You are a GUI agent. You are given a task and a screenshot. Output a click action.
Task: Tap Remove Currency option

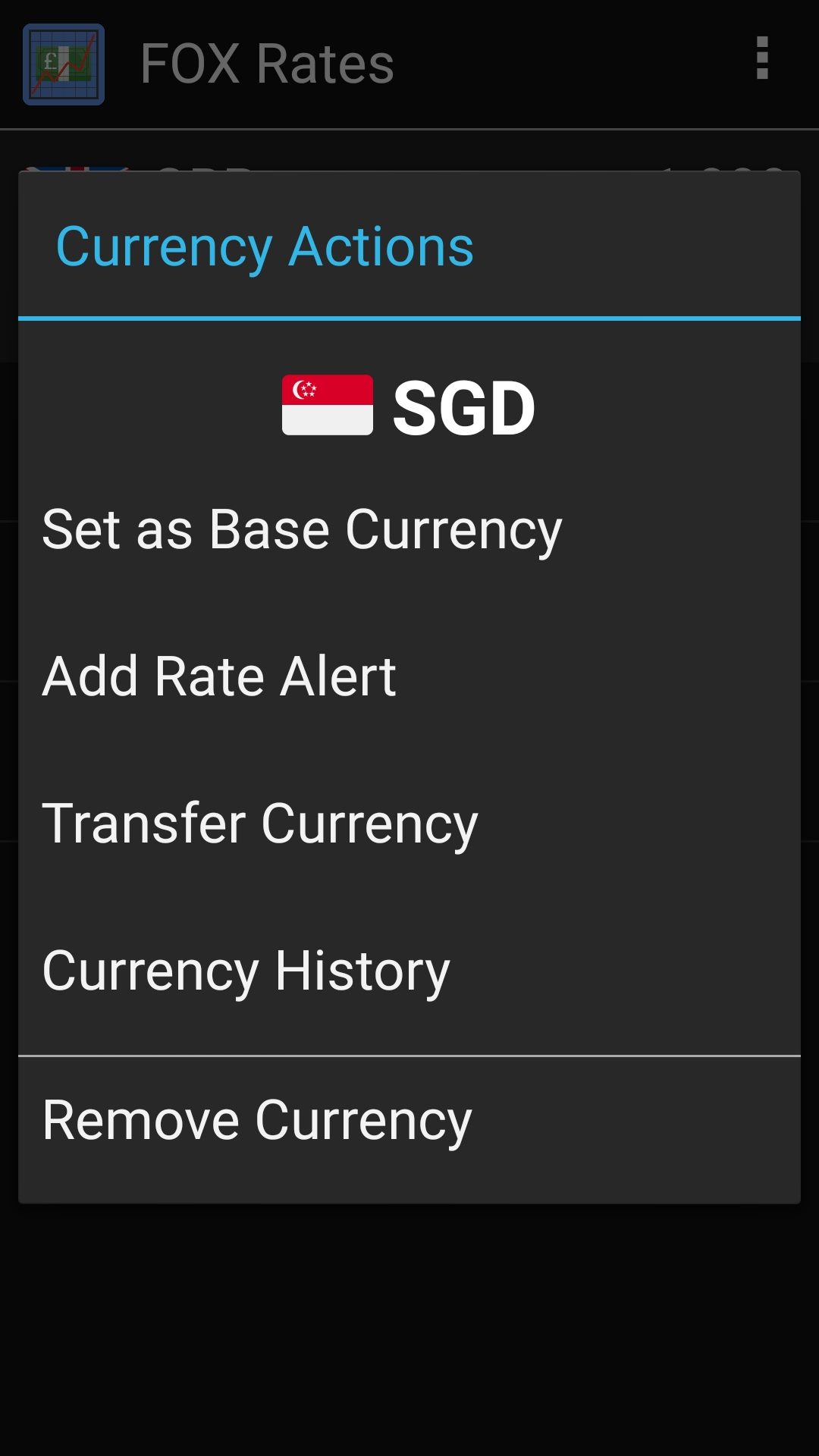tap(256, 1120)
